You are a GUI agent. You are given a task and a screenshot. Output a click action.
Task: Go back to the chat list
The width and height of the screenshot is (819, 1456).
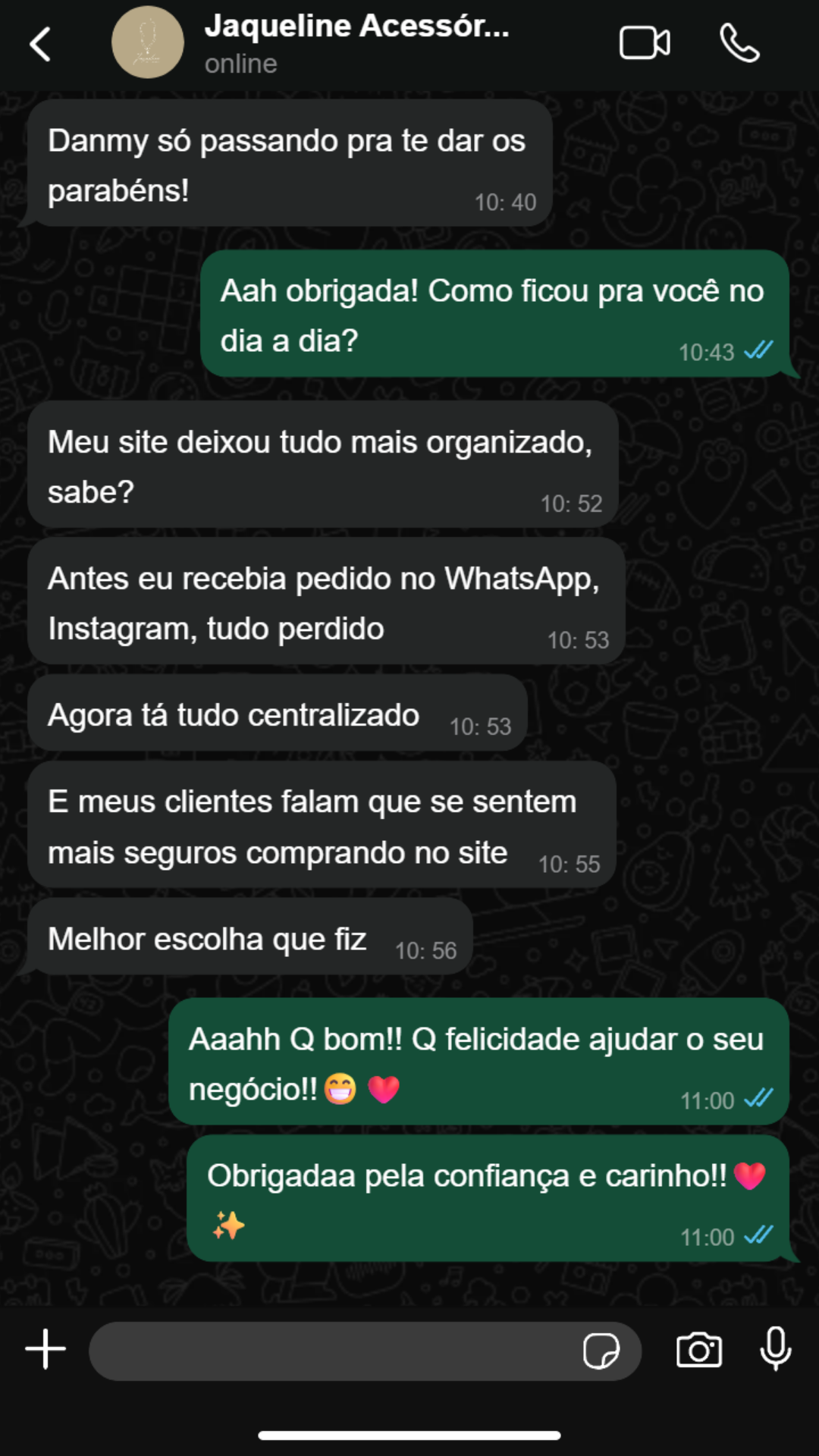point(41,44)
